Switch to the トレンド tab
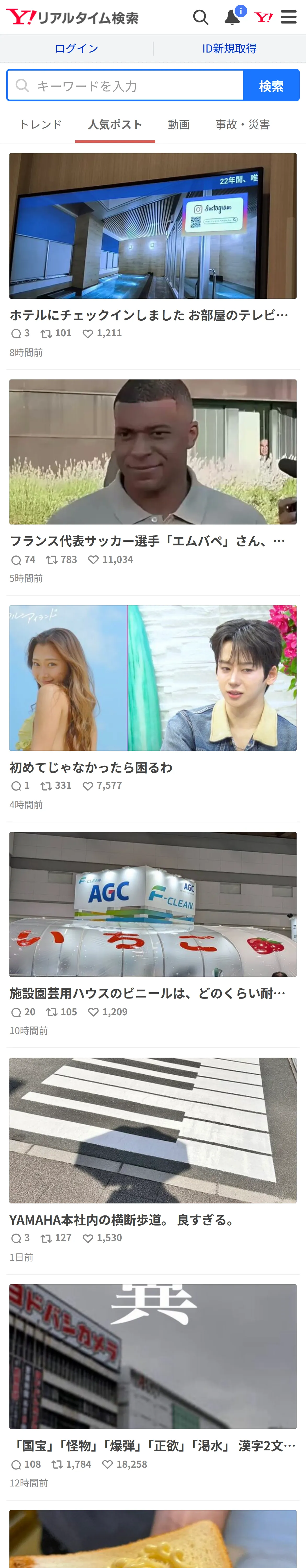 pyautogui.click(x=41, y=125)
